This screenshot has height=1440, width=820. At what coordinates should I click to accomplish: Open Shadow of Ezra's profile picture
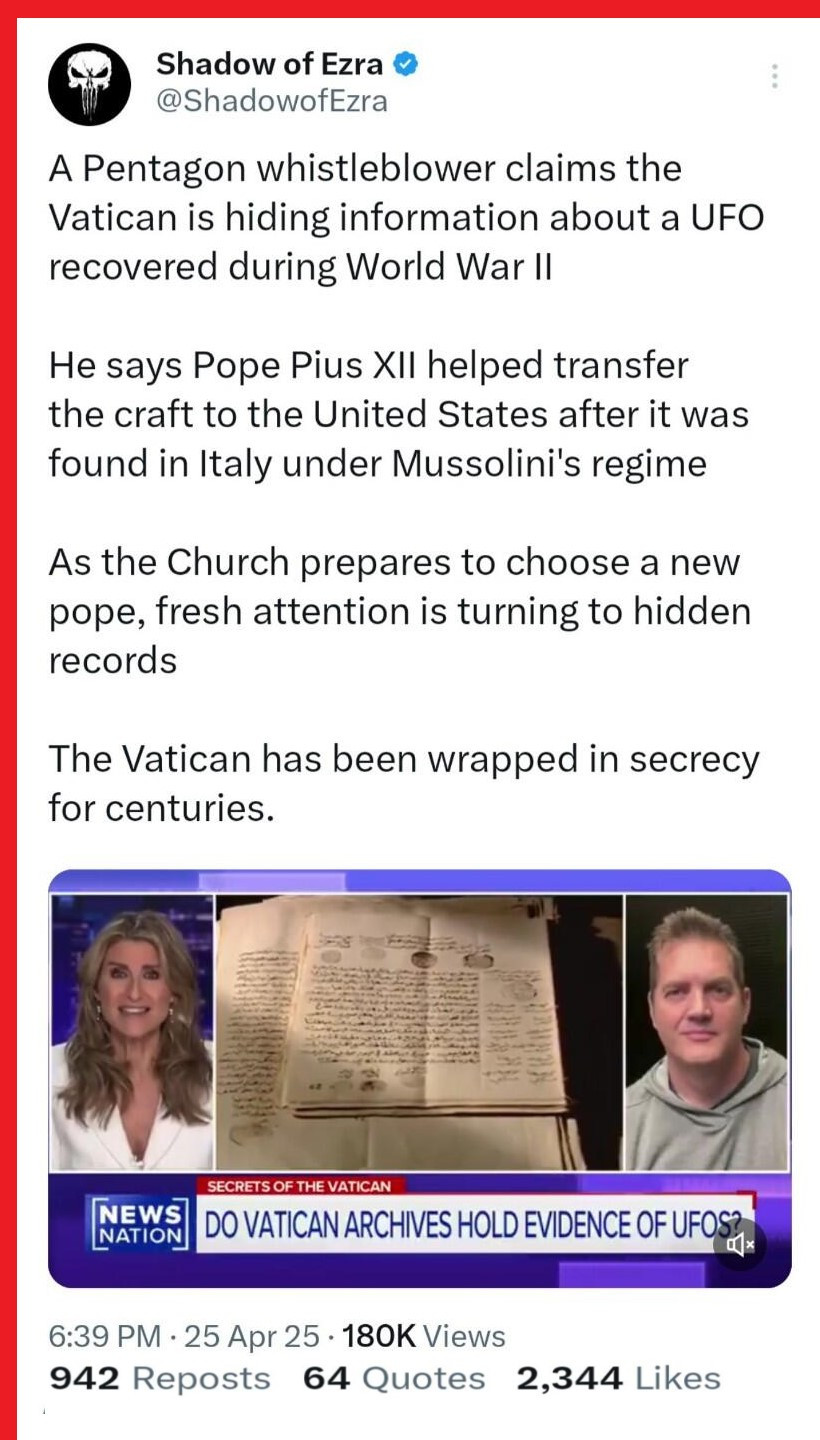click(90, 84)
